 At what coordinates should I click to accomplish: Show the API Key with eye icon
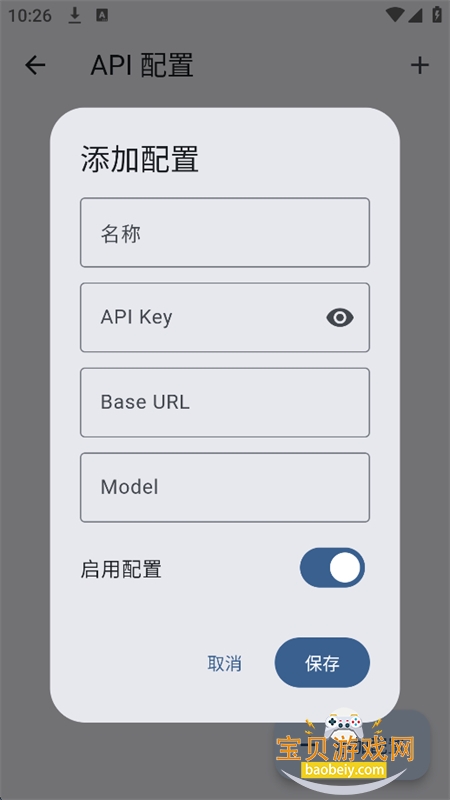coord(340,317)
